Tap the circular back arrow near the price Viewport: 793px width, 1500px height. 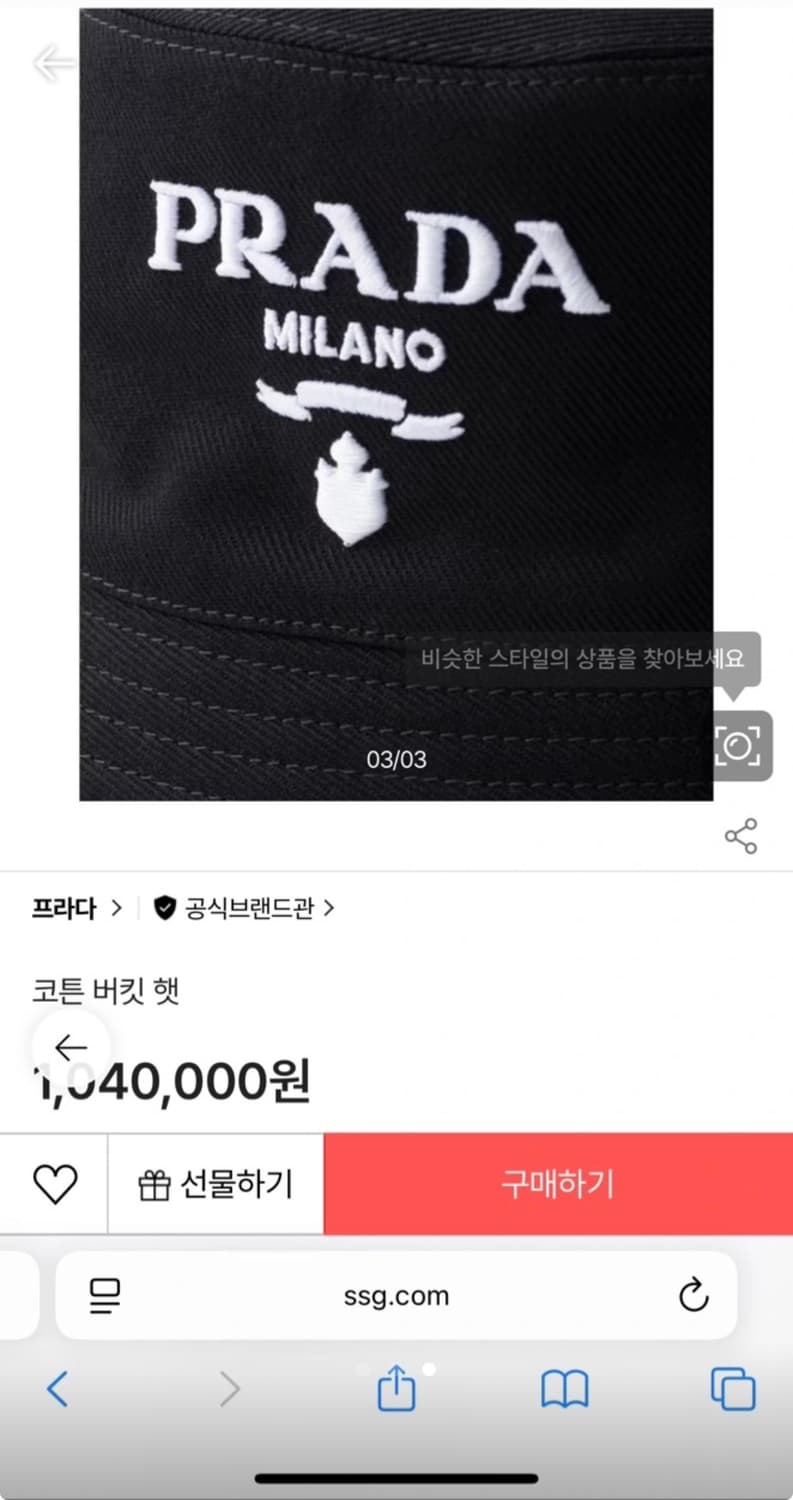click(x=70, y=1047)
